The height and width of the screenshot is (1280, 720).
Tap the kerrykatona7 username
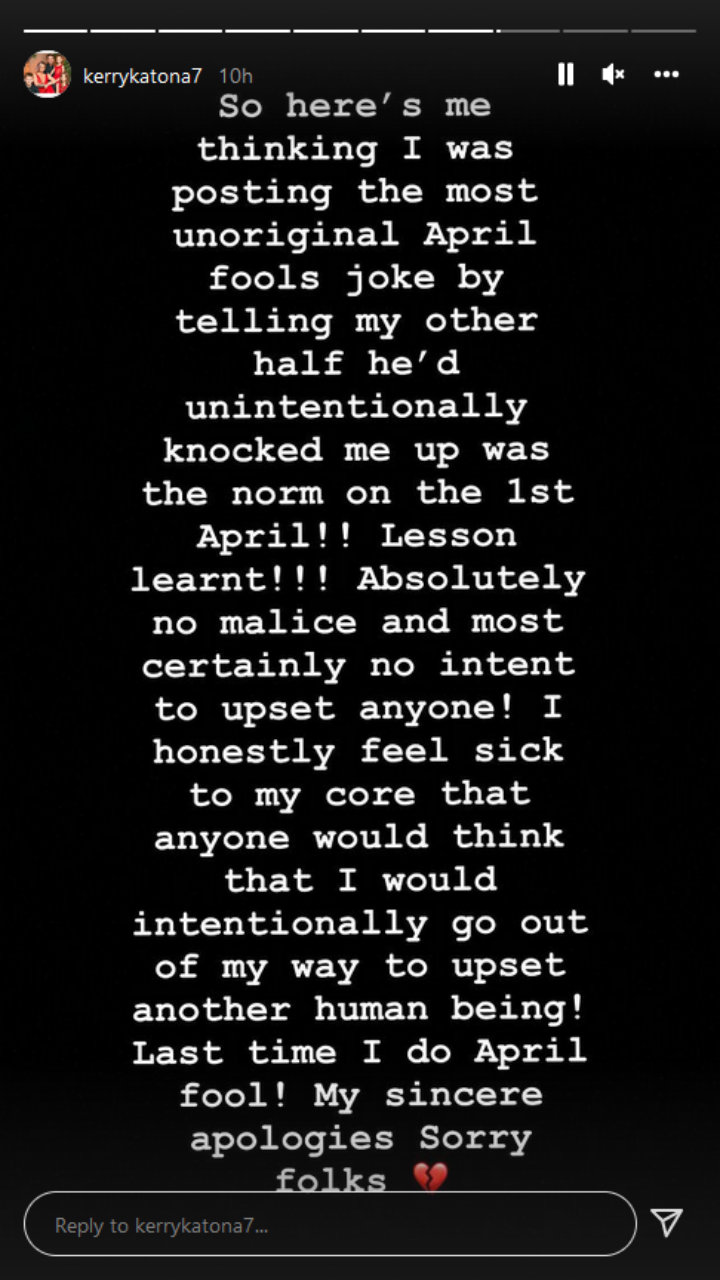coord(143,76)
